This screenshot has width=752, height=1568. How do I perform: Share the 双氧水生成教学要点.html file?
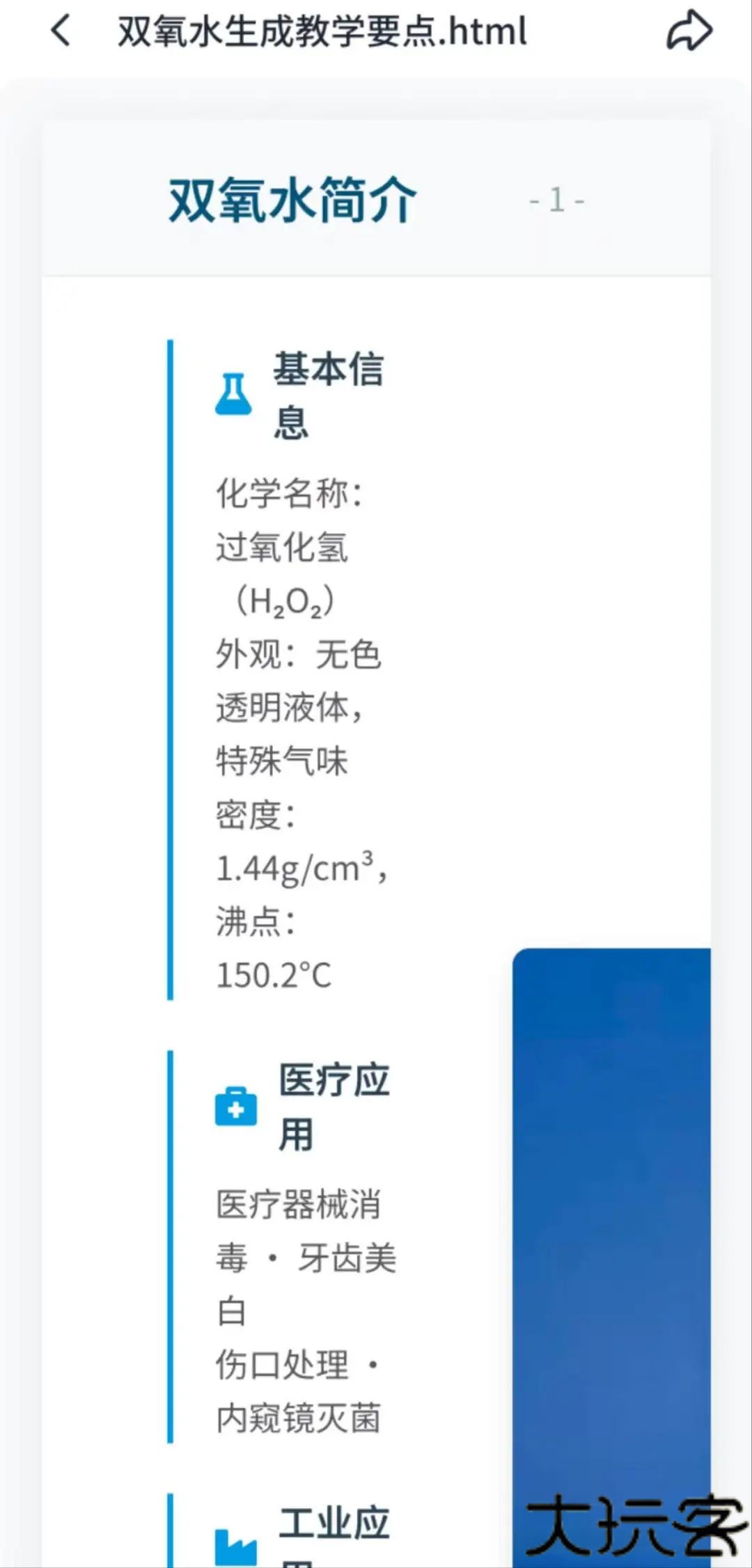(x=689, y=31)
